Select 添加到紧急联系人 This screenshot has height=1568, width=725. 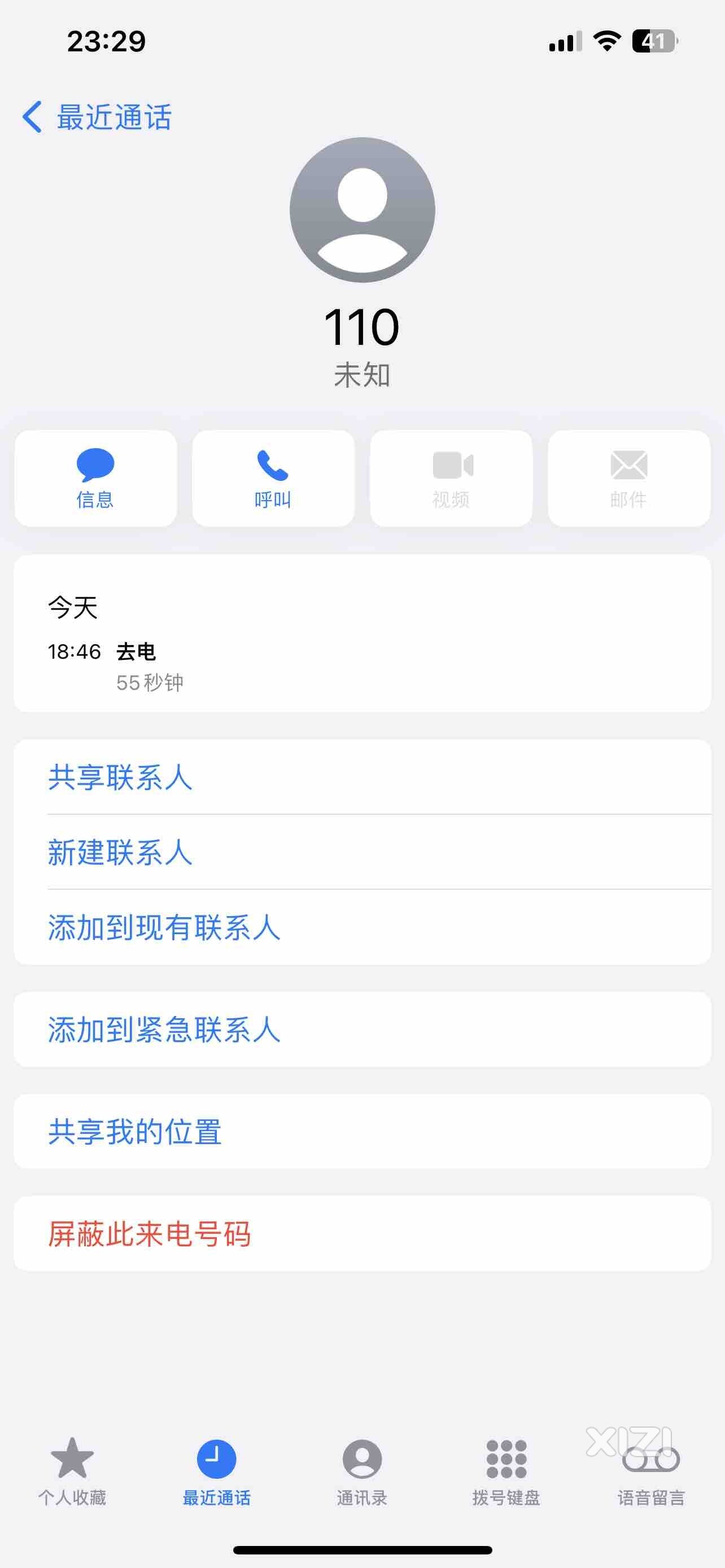point(362,1030)
